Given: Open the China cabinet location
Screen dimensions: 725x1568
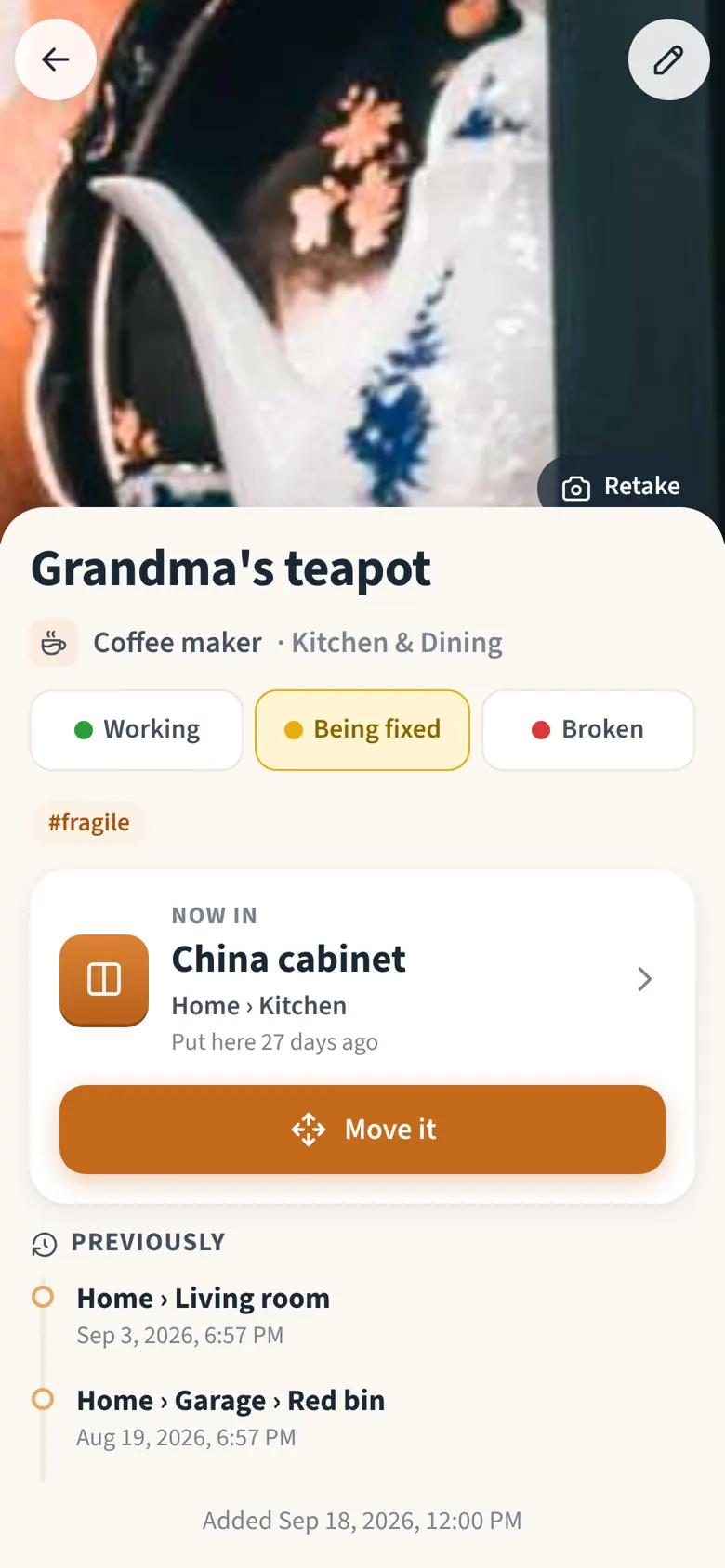Looking at the screenshot, I should 362,979.
